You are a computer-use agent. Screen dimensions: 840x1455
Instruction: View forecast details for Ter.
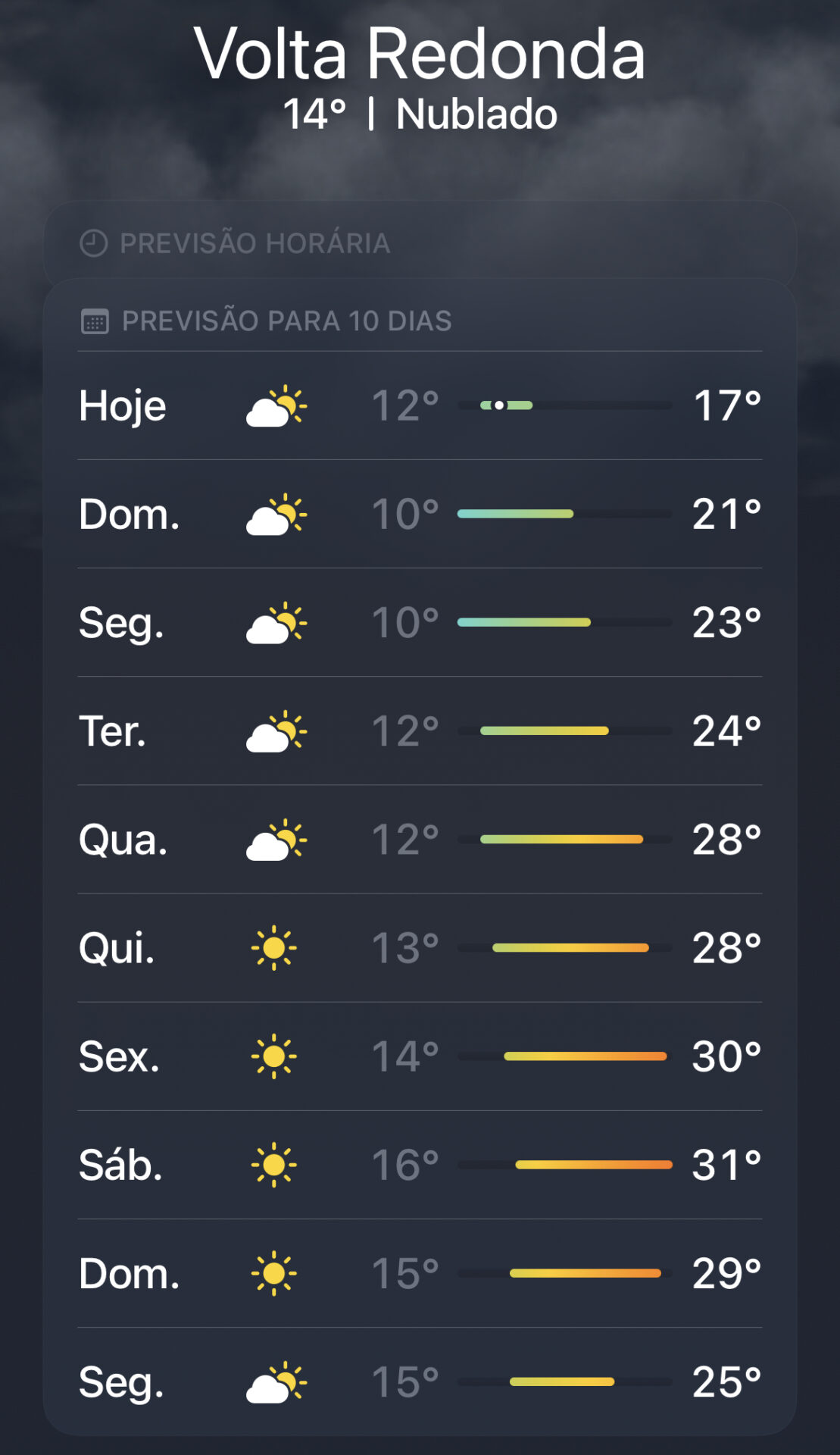coord(419,731)
